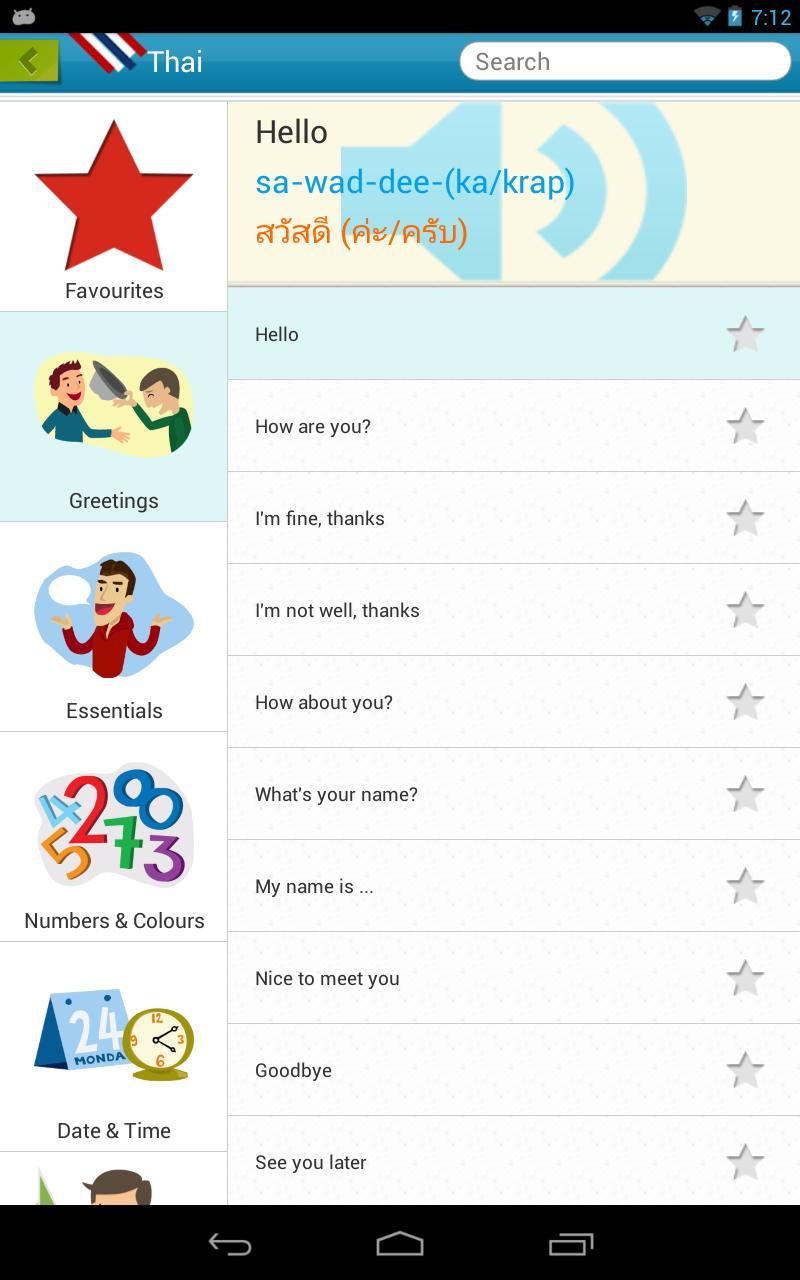The width and height of the screenshot is (800, 1280).
Task: Click the Search input box
Action: coord(624,61)
